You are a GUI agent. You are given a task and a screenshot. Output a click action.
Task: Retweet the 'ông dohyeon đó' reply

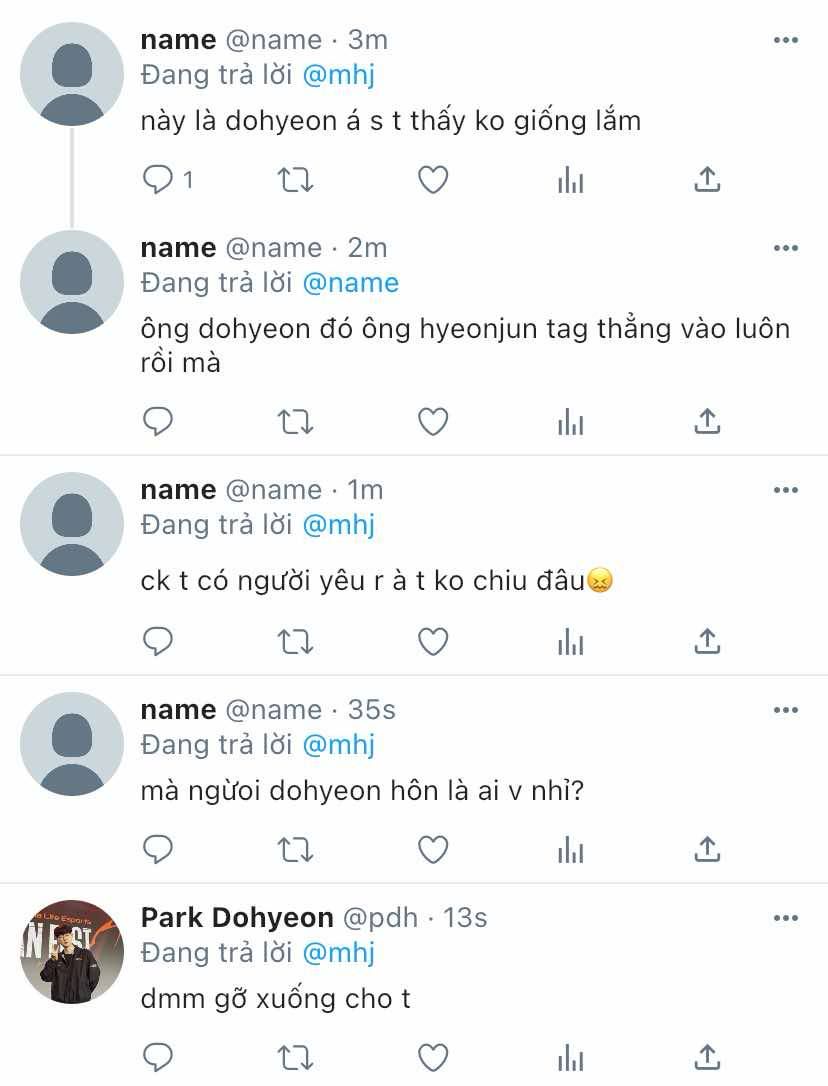tap(295, 423)
